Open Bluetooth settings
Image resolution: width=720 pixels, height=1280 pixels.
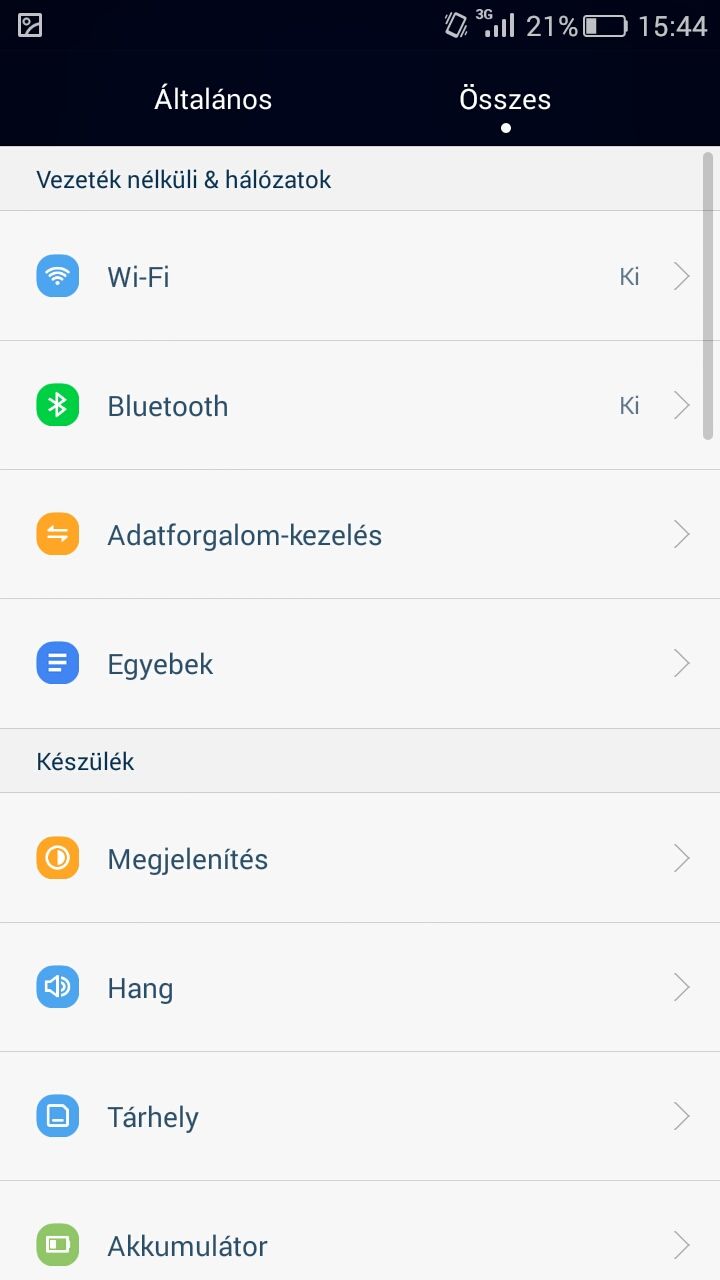360,405
